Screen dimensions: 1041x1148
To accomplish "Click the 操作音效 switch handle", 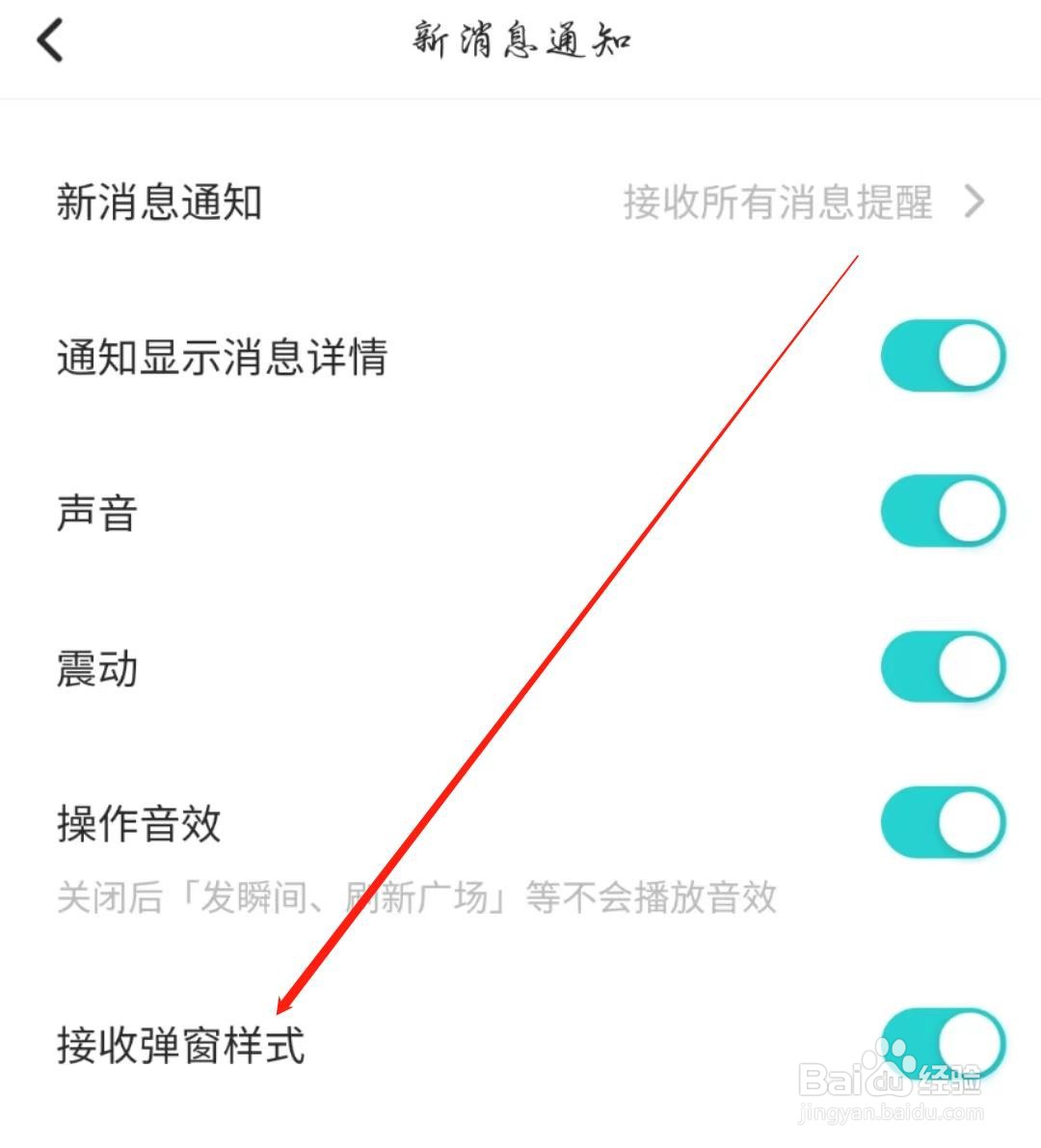I will pyautogui.click(x=972, y=823).
